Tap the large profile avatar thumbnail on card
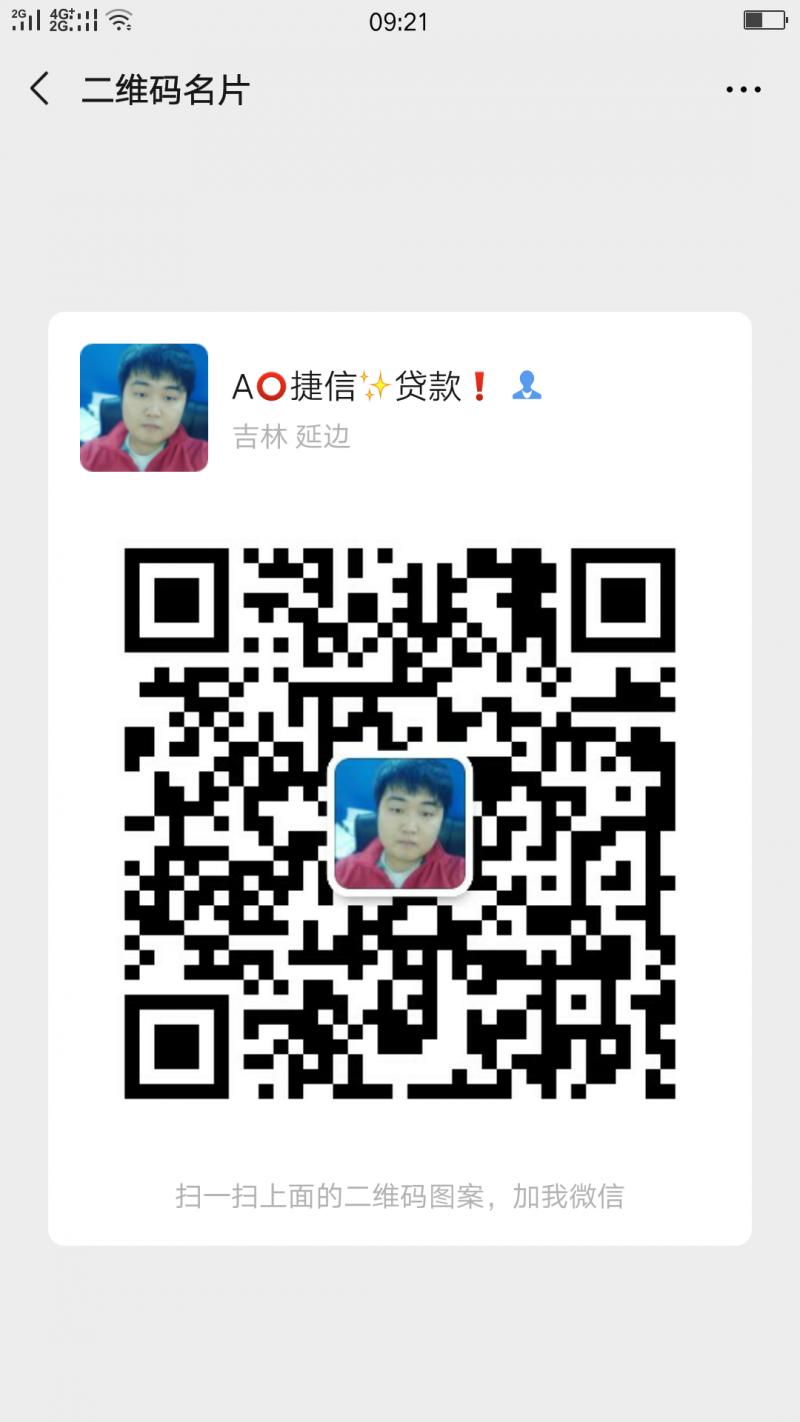Image resolution: width=800 pixels, height=1422 pixels. [143, 409]
